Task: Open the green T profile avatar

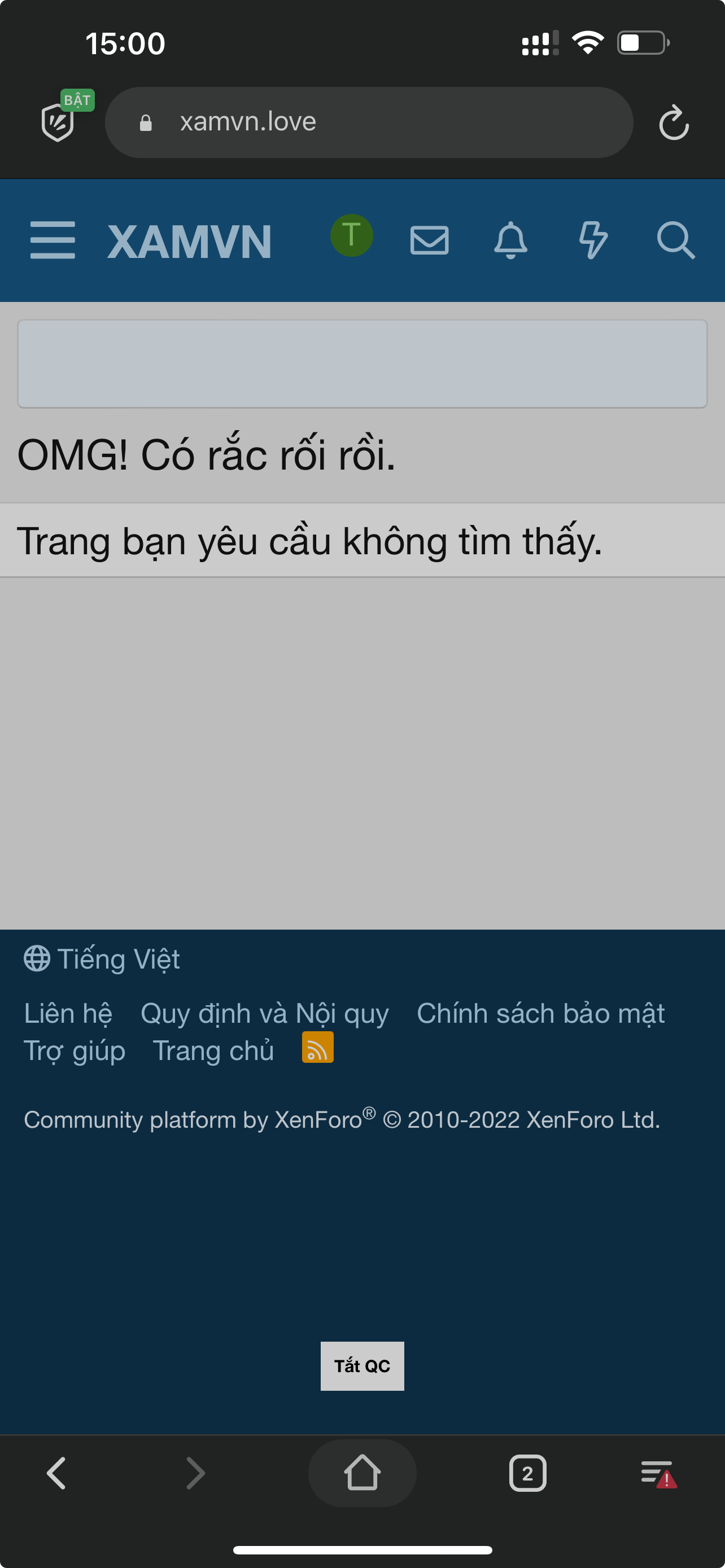Action: point(351,235)
